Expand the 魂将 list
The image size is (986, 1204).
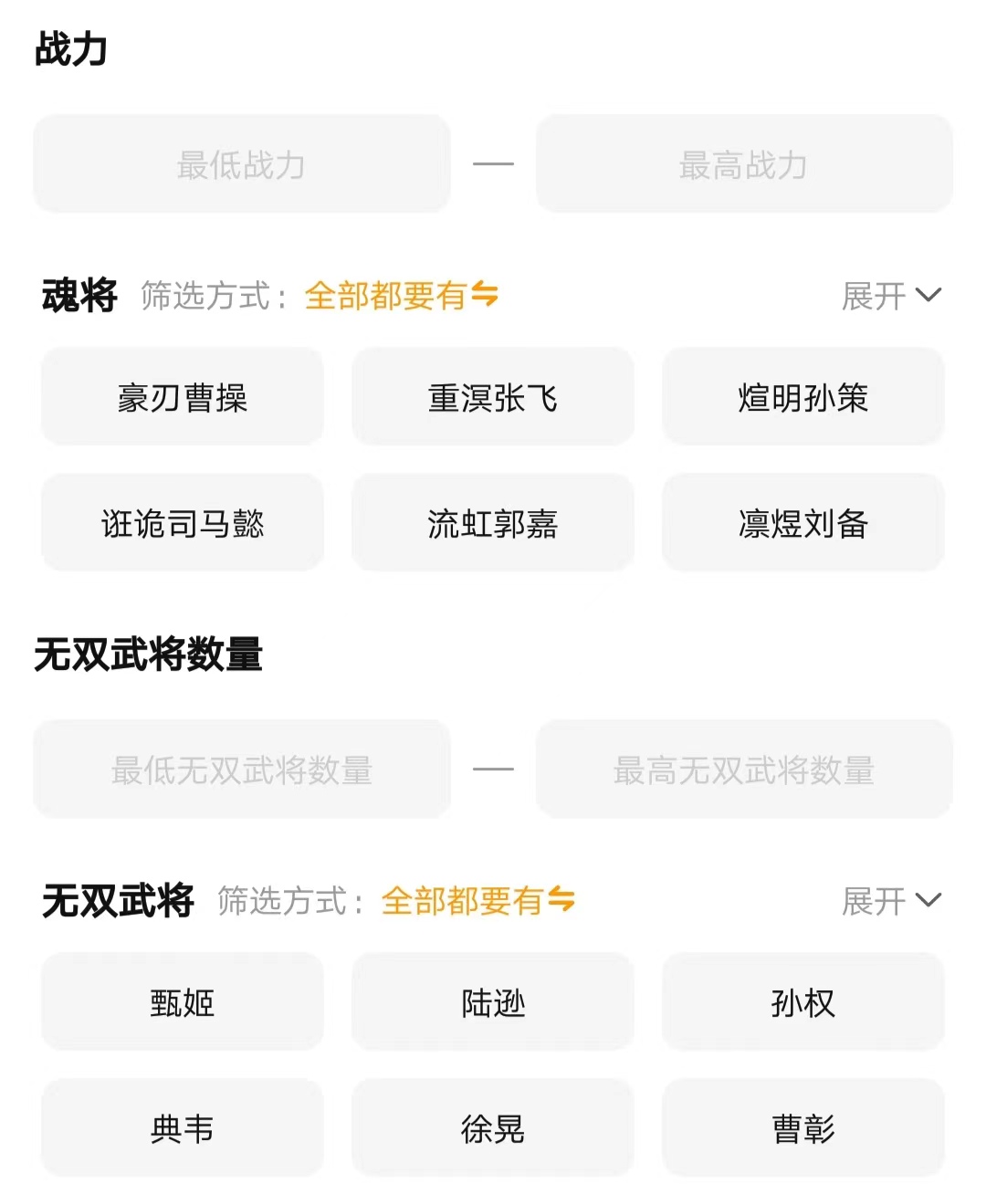890,296
